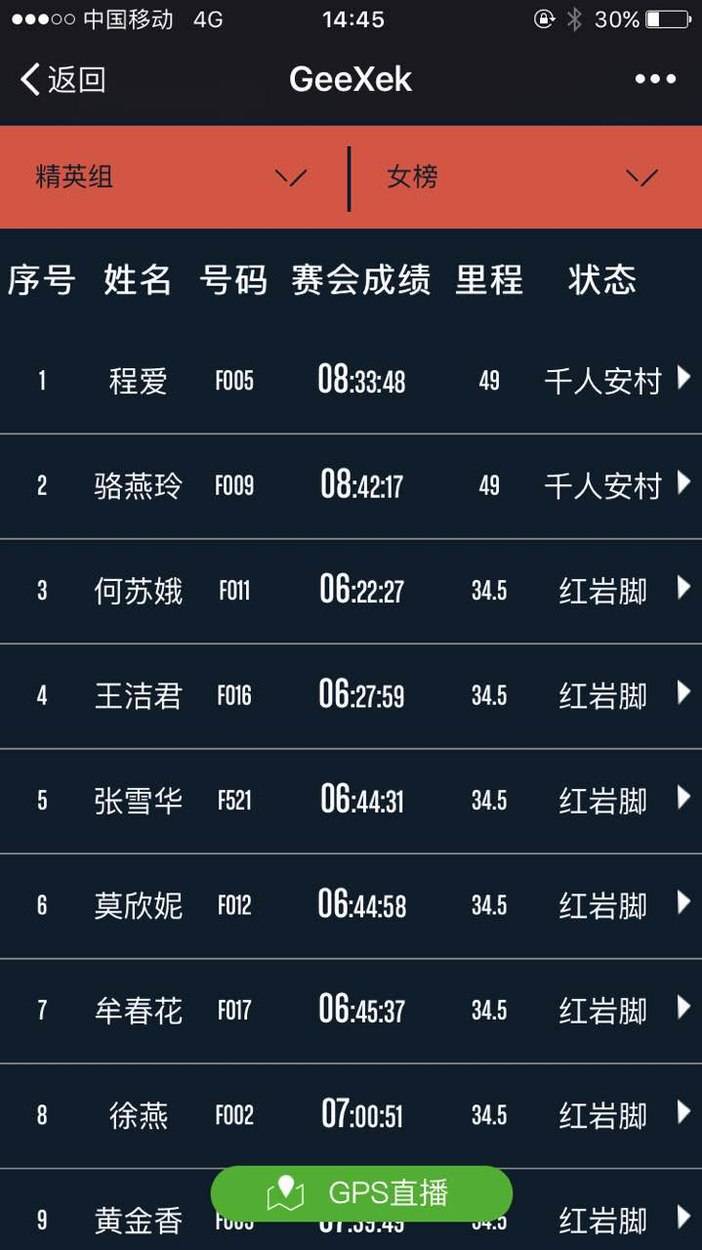This screenshot has width=702, height=1250.
Task: Open runner 程爱's details row
Action: pos(351,381)
